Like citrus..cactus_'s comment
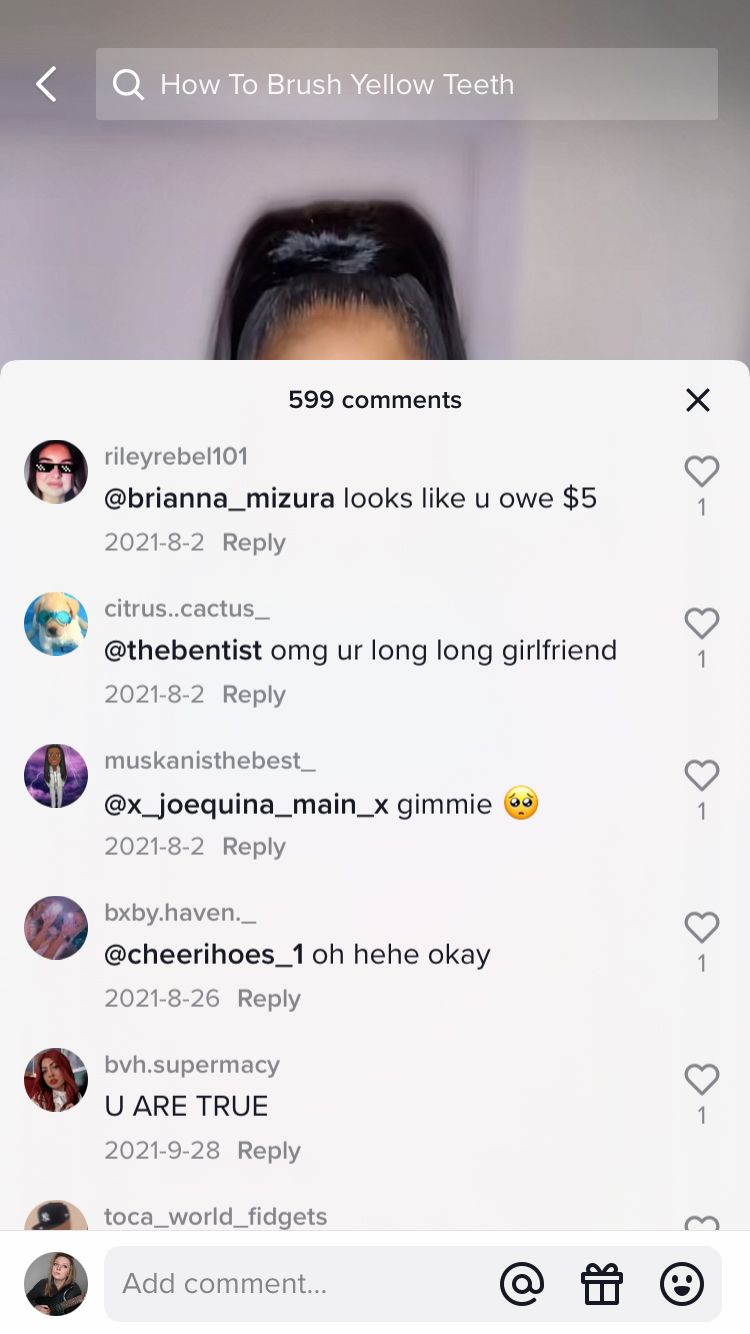This screenshot has width=750, height=1334. pyautogui.click(x=701, y=623)
